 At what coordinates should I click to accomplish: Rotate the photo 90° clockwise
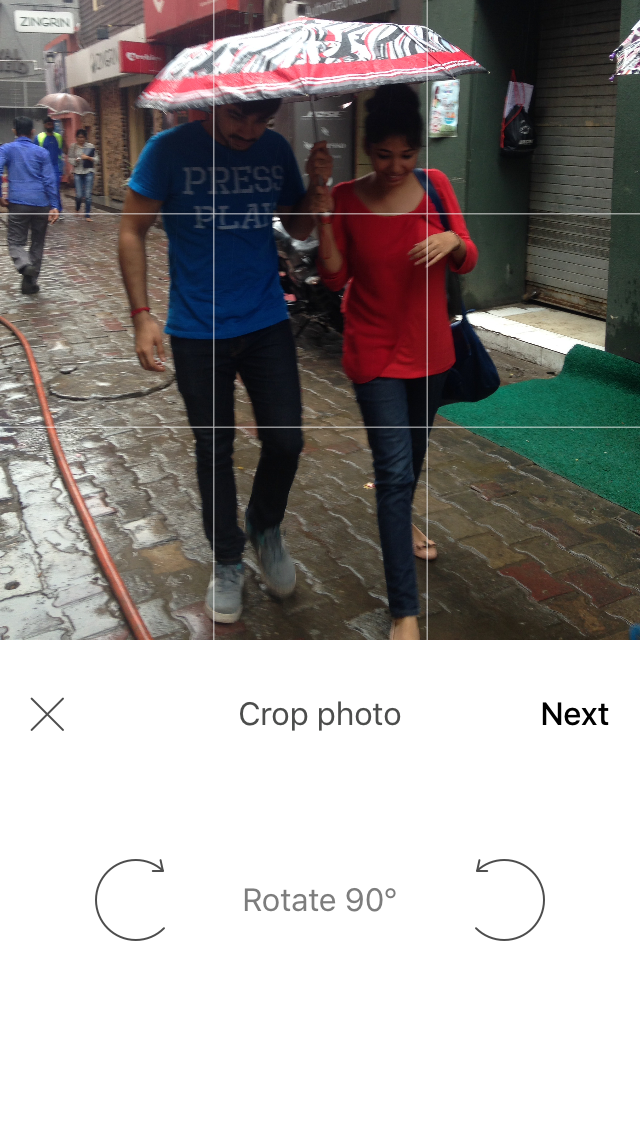tap(131, 899)
